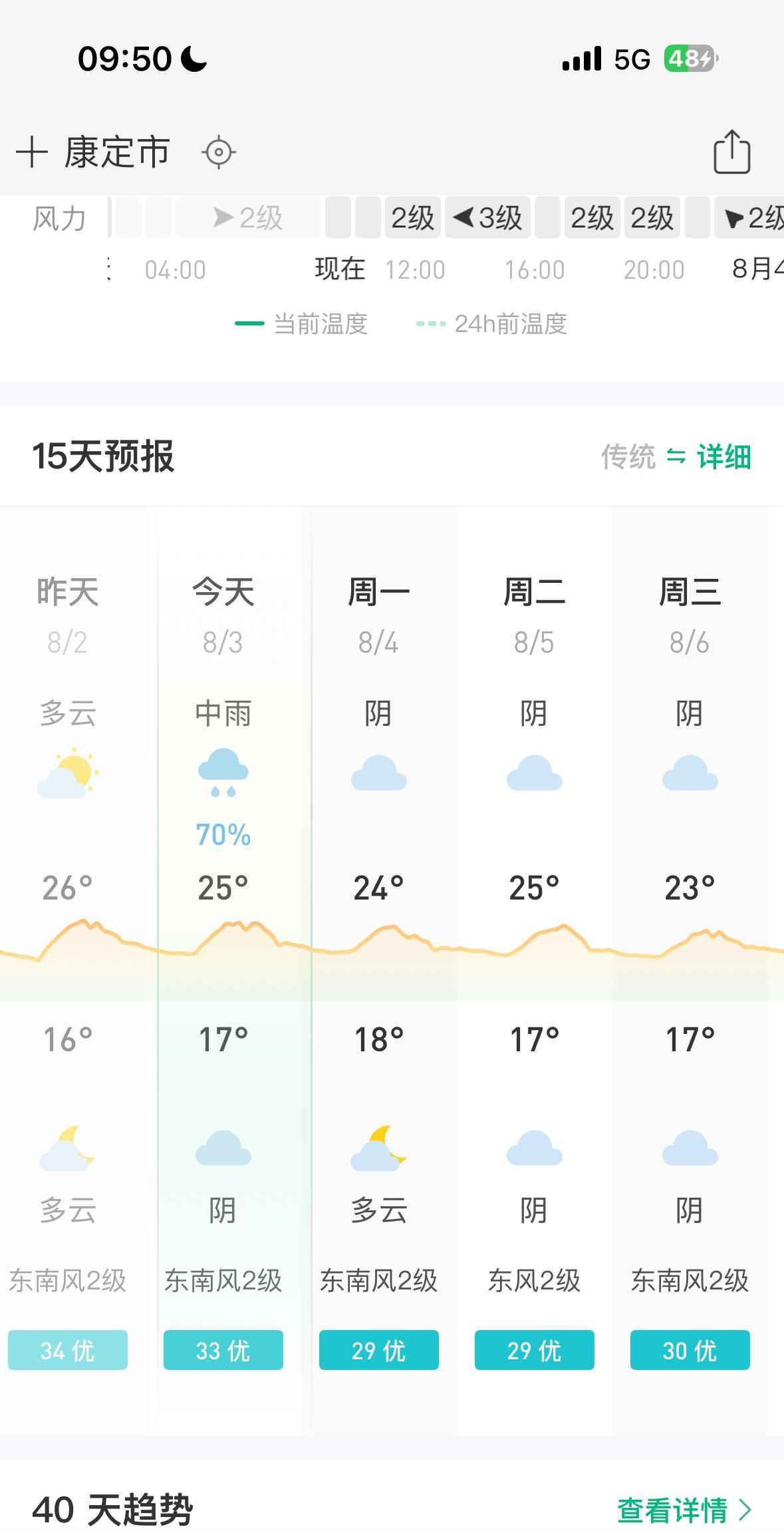Image resolution: width=784 pixels, height=1531 pixels.
Task: Add a new city with the plus icon
Action: point(31,152)
